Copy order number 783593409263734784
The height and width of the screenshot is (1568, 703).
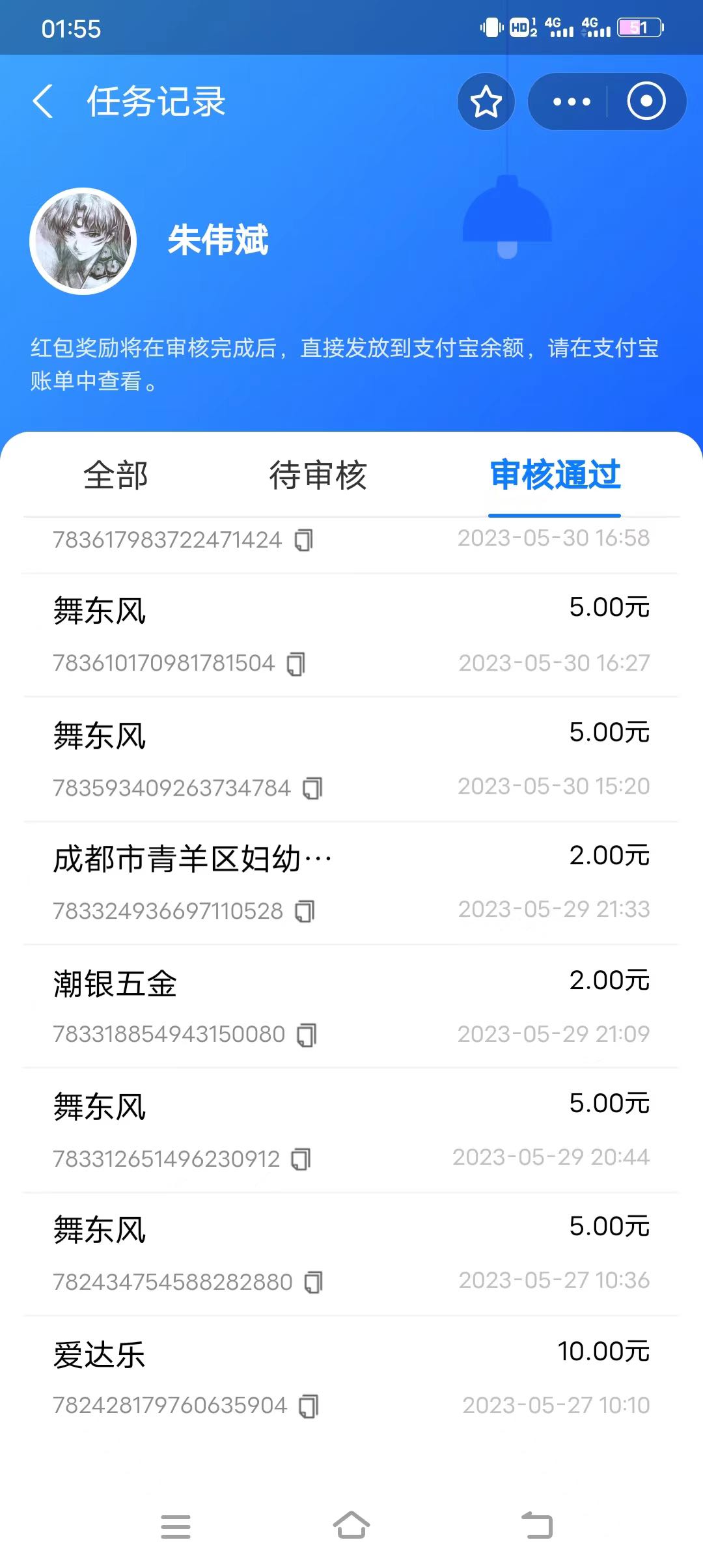coord(312,788)
